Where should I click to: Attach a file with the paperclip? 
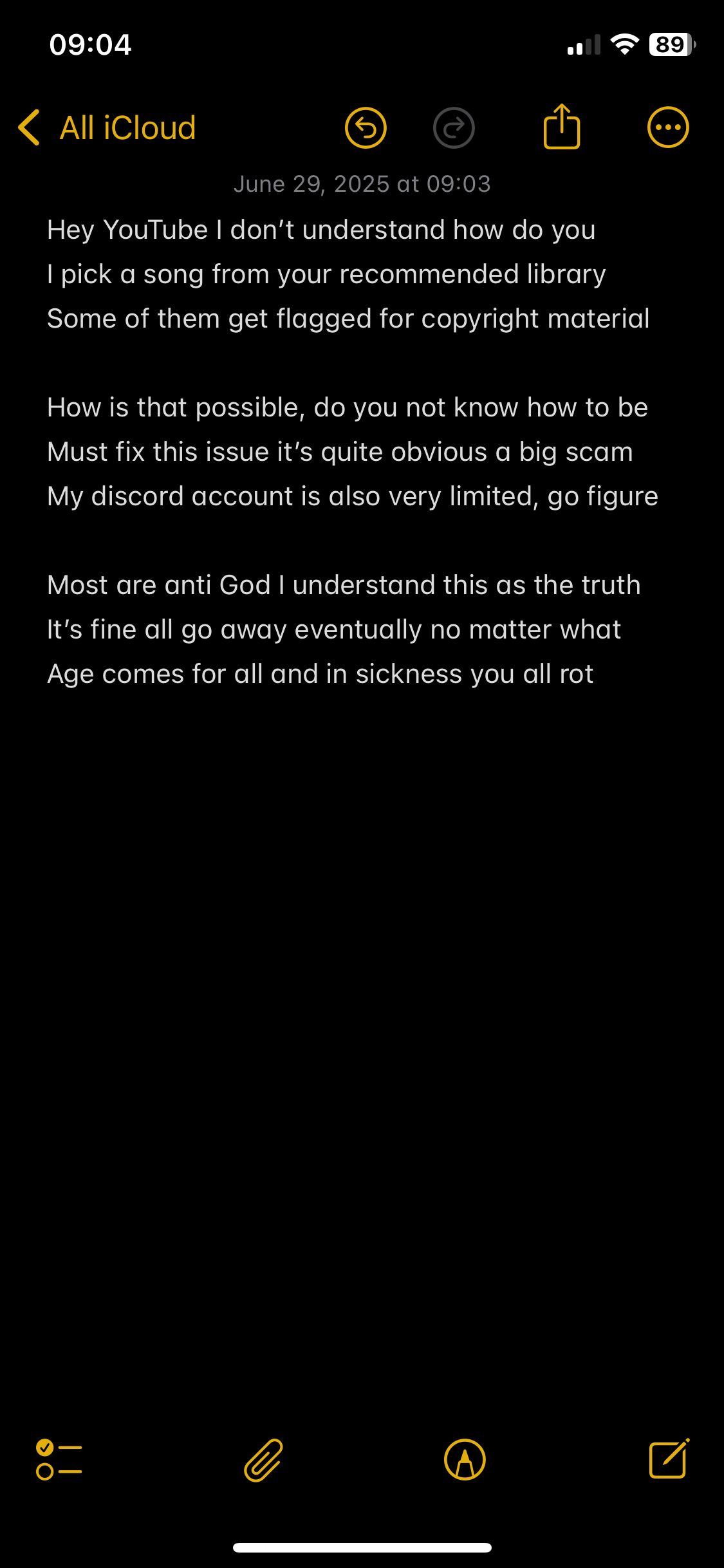pyautogui.click(x=263, y=1459)
